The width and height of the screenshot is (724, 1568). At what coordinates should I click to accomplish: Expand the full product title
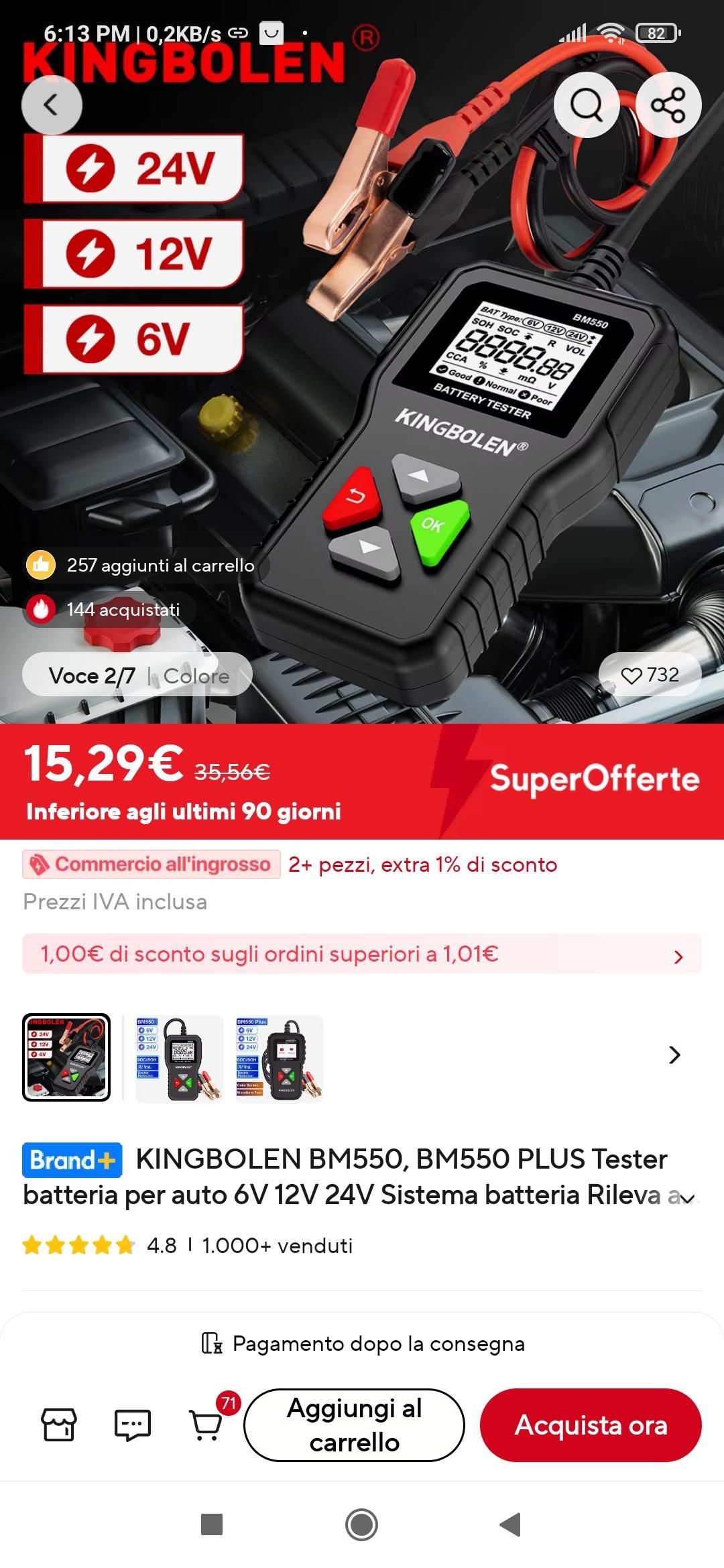pyautogui.click(x=688, y=1197)
